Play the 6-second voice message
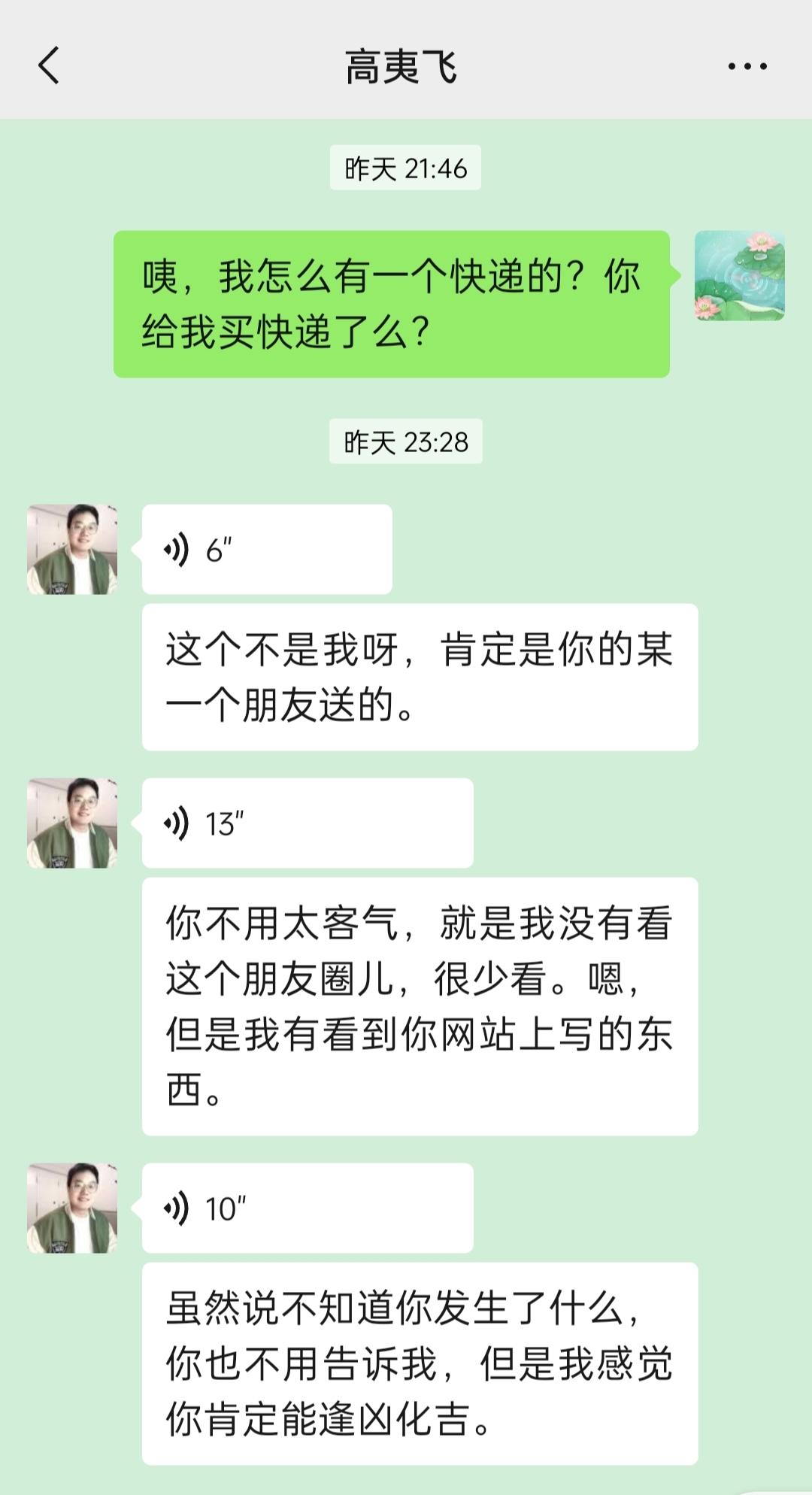 point(266,550)
